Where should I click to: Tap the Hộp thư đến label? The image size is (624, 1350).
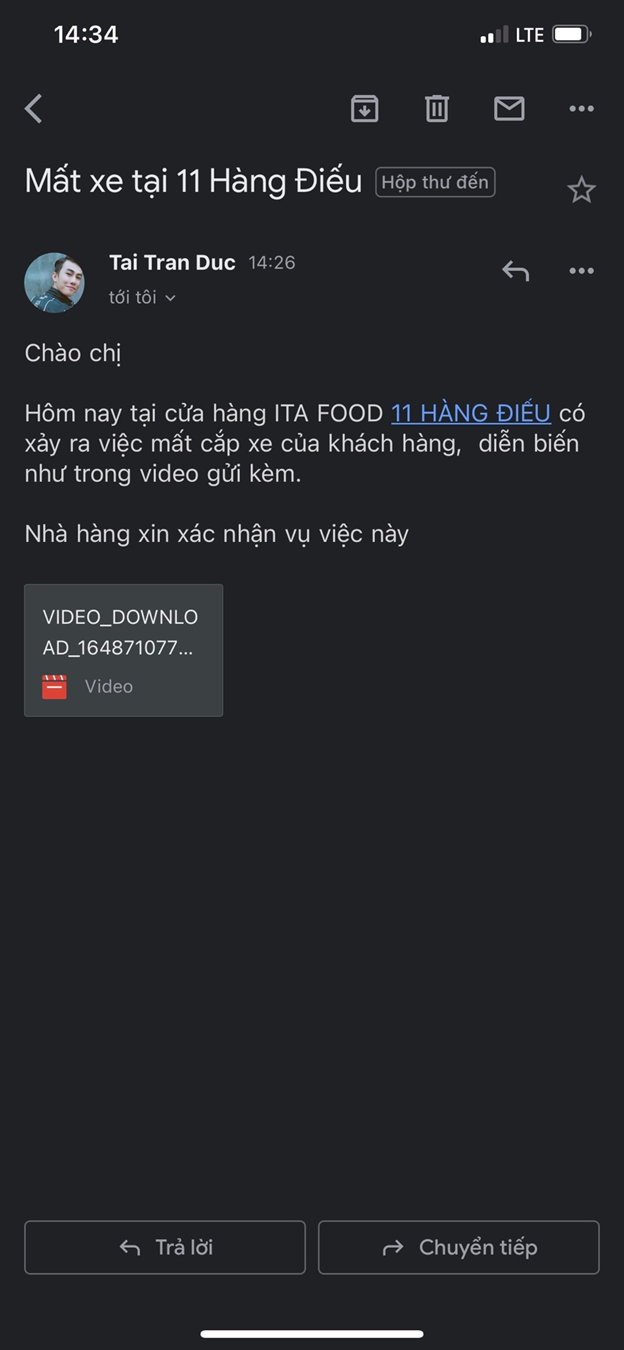click(x=435, y=182)
